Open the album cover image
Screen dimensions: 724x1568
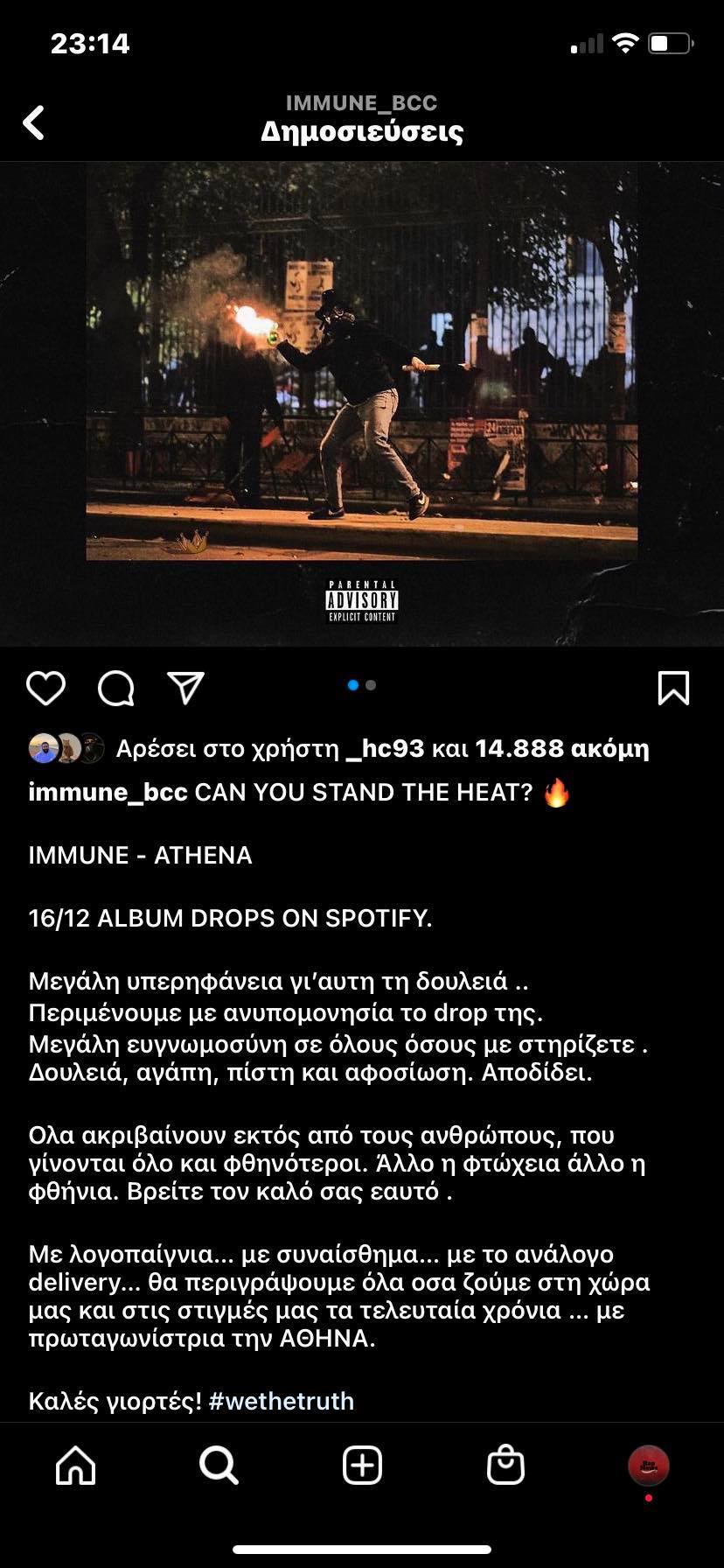[x=362, y=402]
